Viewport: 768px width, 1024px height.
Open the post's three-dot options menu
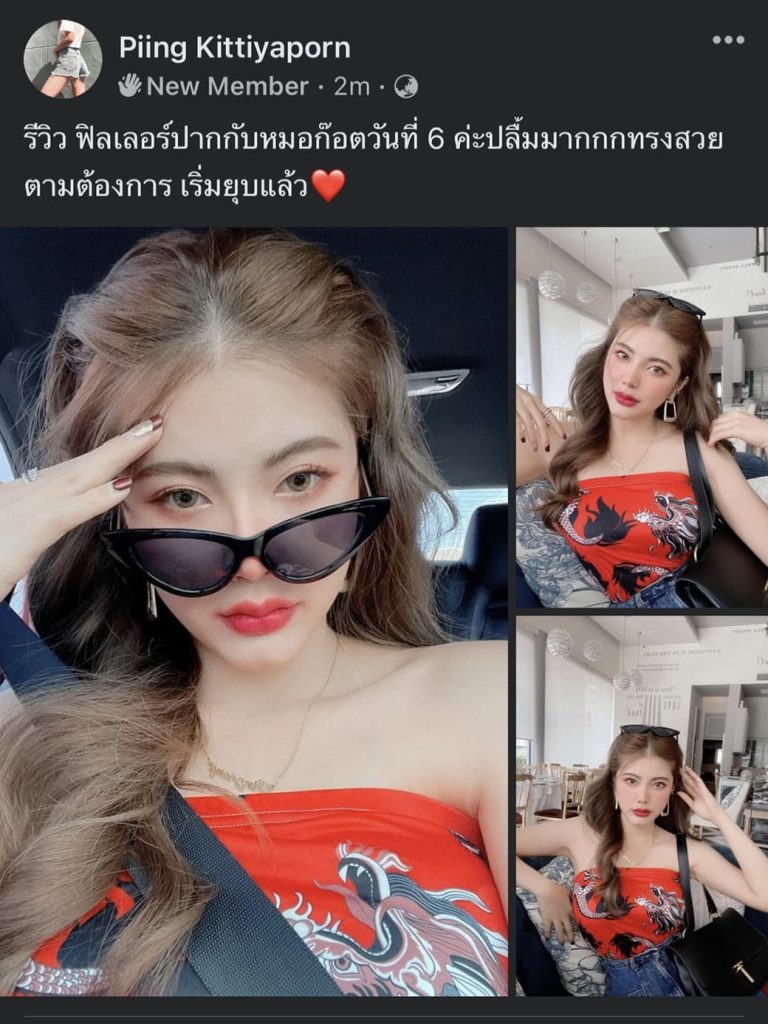click(x=728, y=41)
